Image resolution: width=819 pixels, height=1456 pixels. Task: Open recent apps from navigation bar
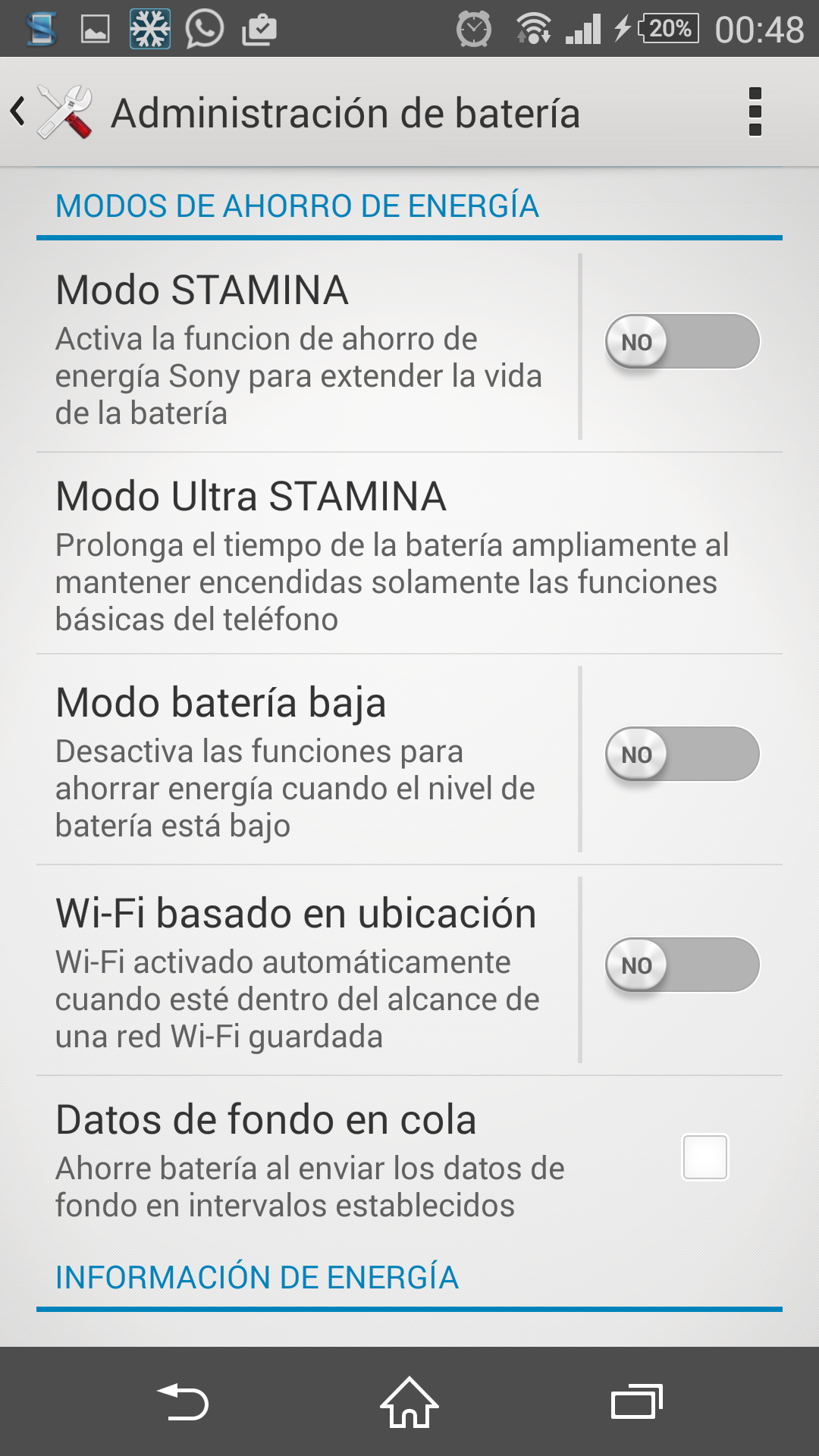637,1402
